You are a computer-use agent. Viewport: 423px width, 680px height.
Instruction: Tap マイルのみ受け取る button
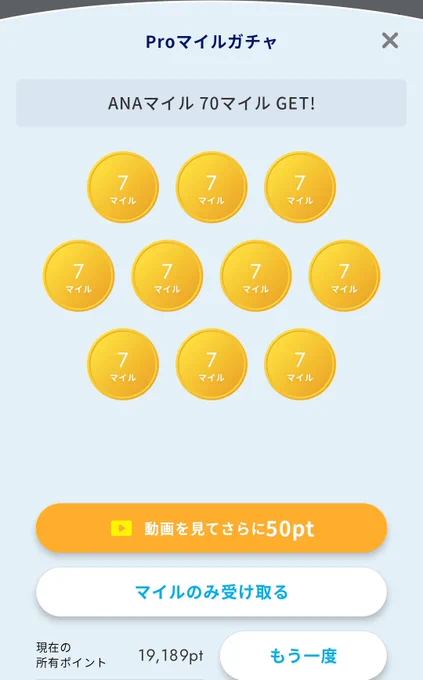click(211, 592)
